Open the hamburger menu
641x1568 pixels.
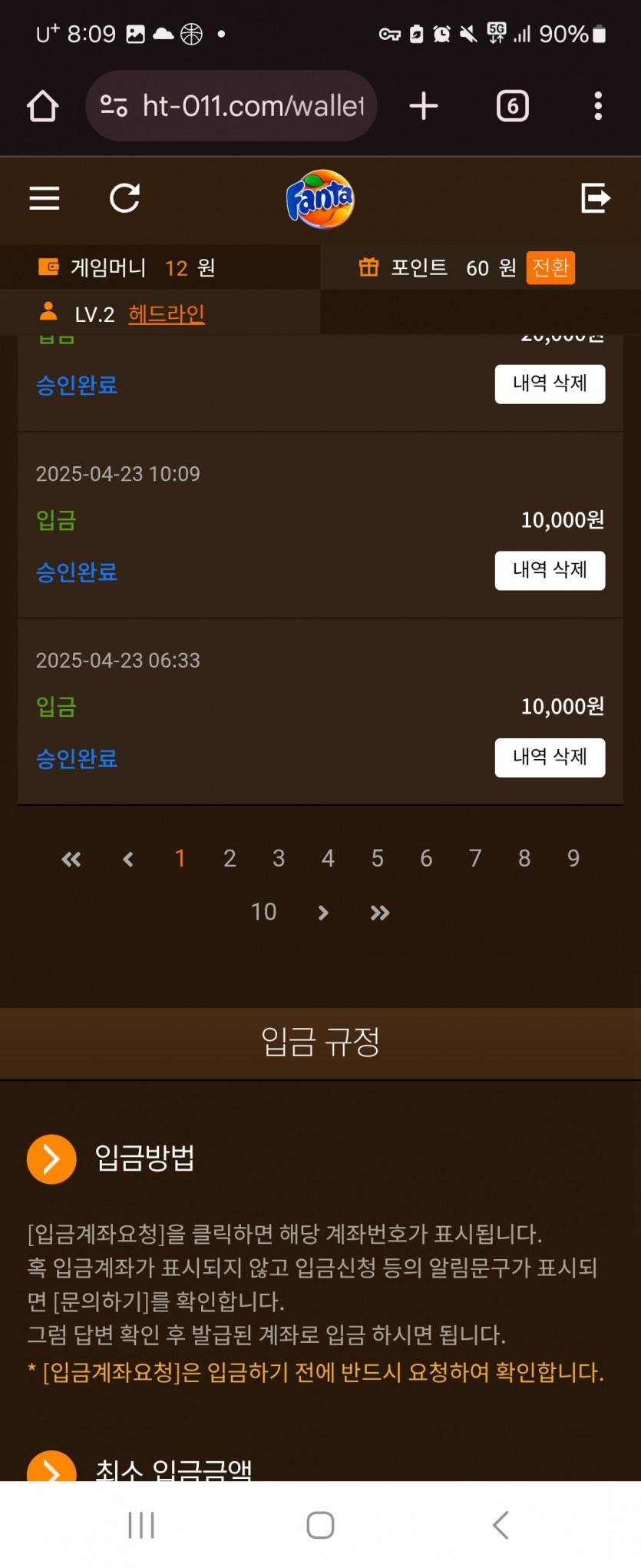pos(45,198)
